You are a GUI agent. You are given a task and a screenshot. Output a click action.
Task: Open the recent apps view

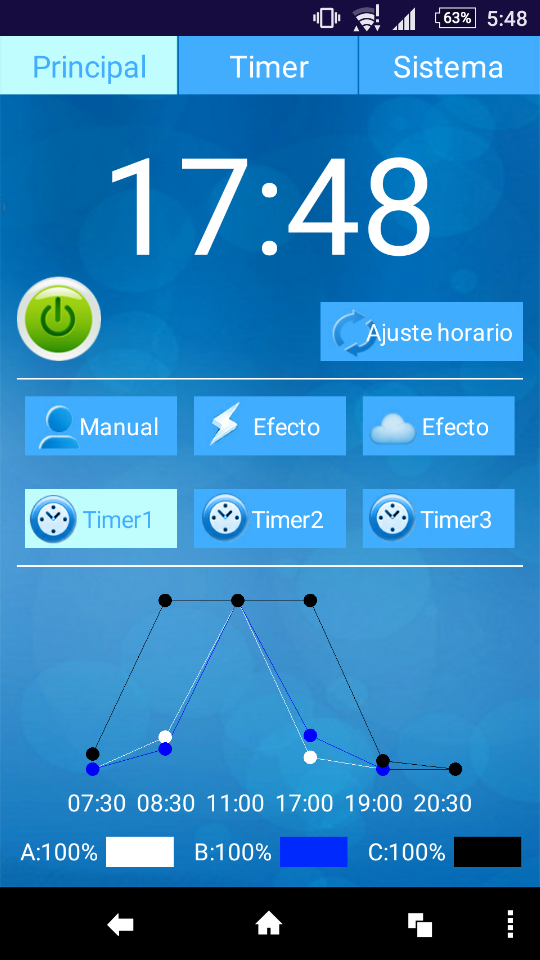pyautogui.click(x=420, y=924)
